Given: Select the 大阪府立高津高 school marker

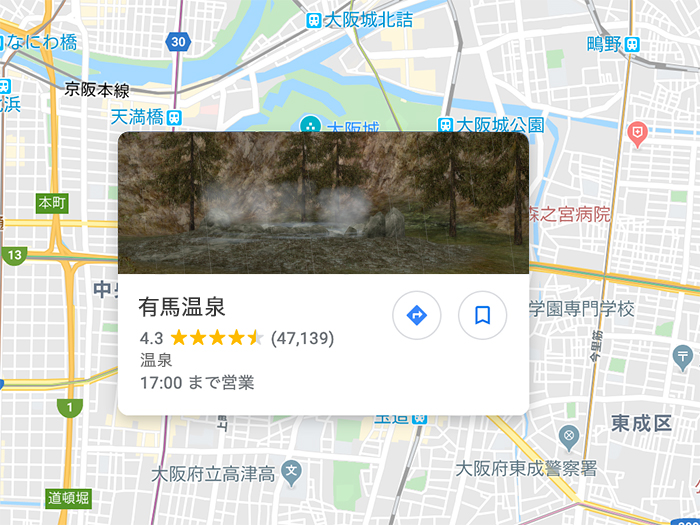Looking at the screenshot, I should (x=291, y=469).
